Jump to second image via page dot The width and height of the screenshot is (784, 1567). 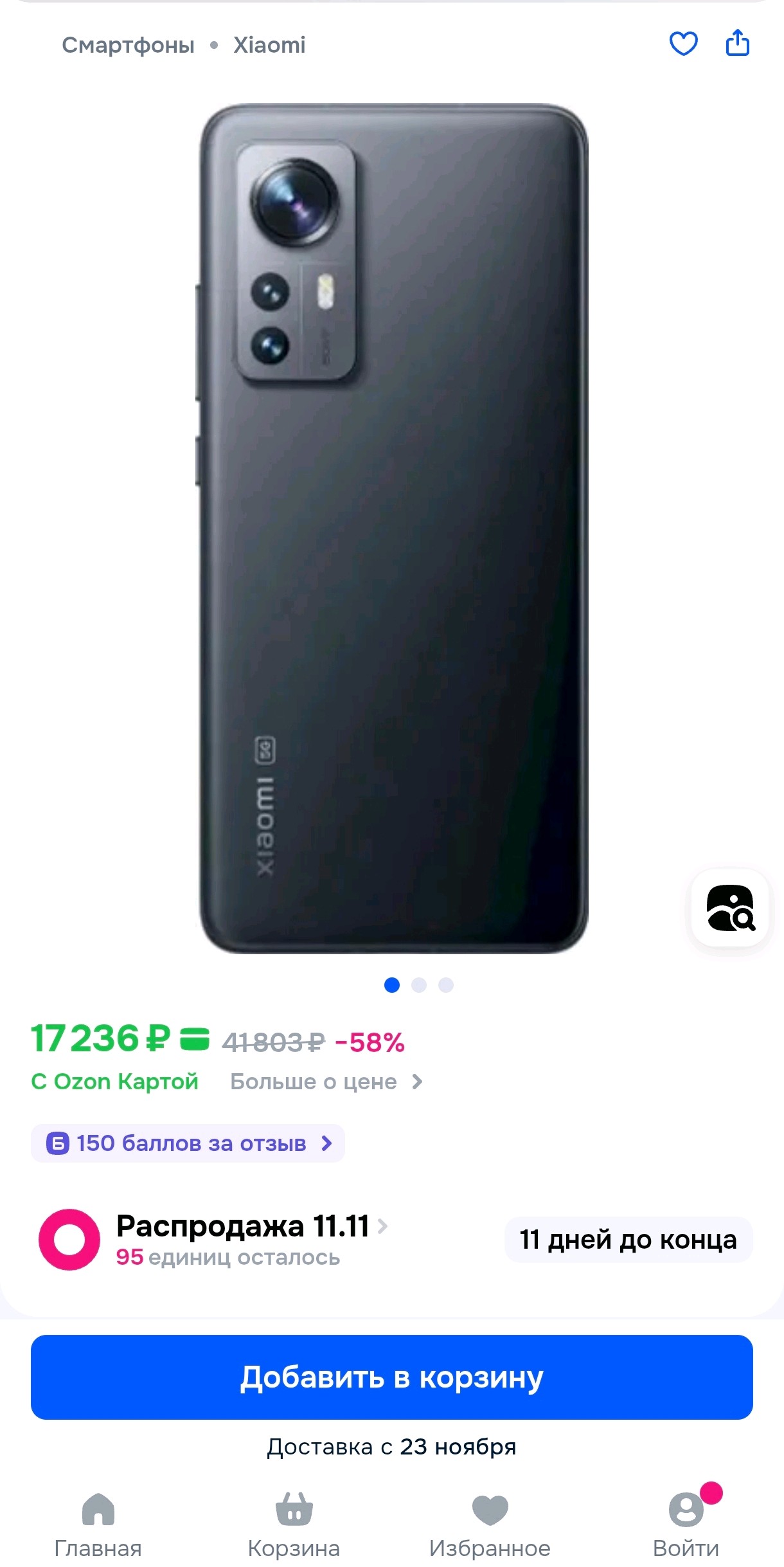(419, 985)
